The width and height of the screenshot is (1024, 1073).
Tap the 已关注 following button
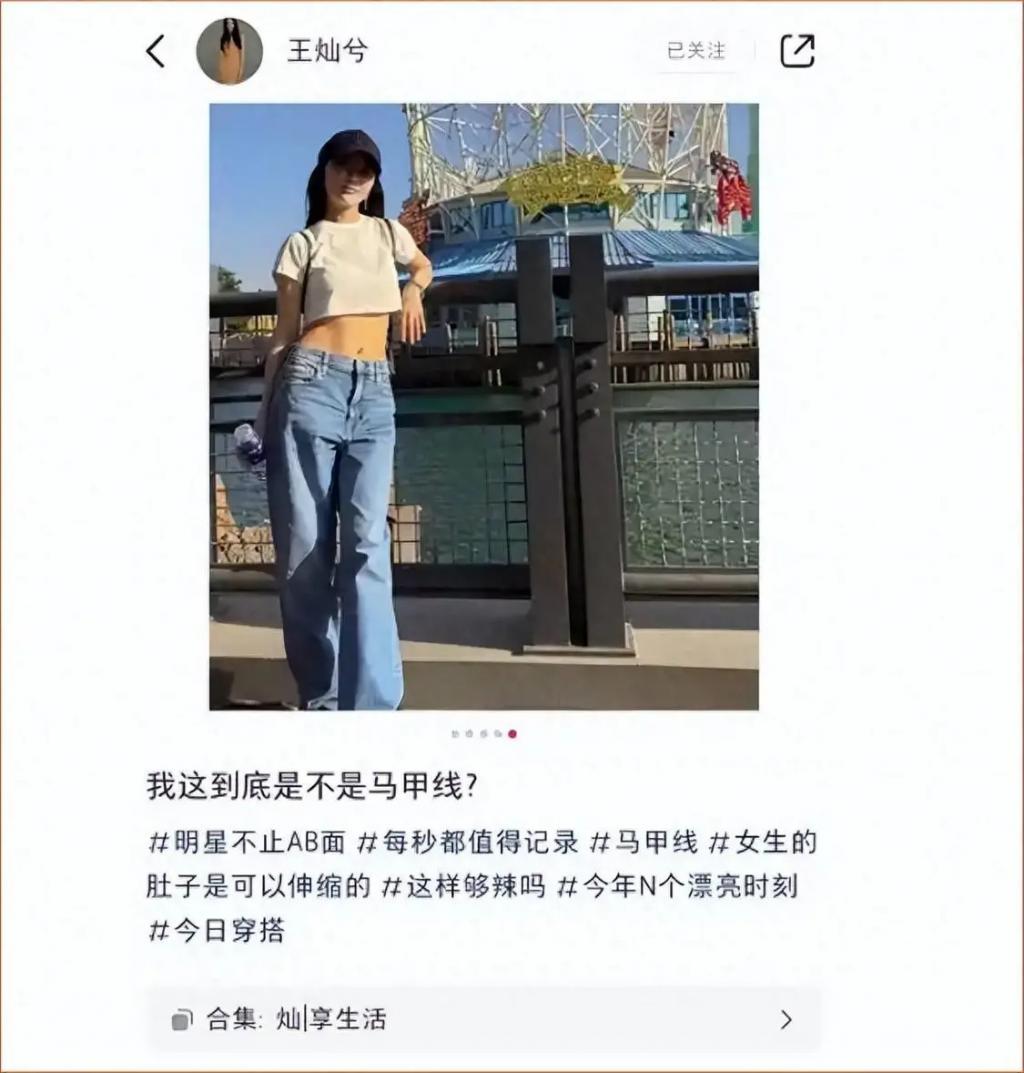click(696, 50)
